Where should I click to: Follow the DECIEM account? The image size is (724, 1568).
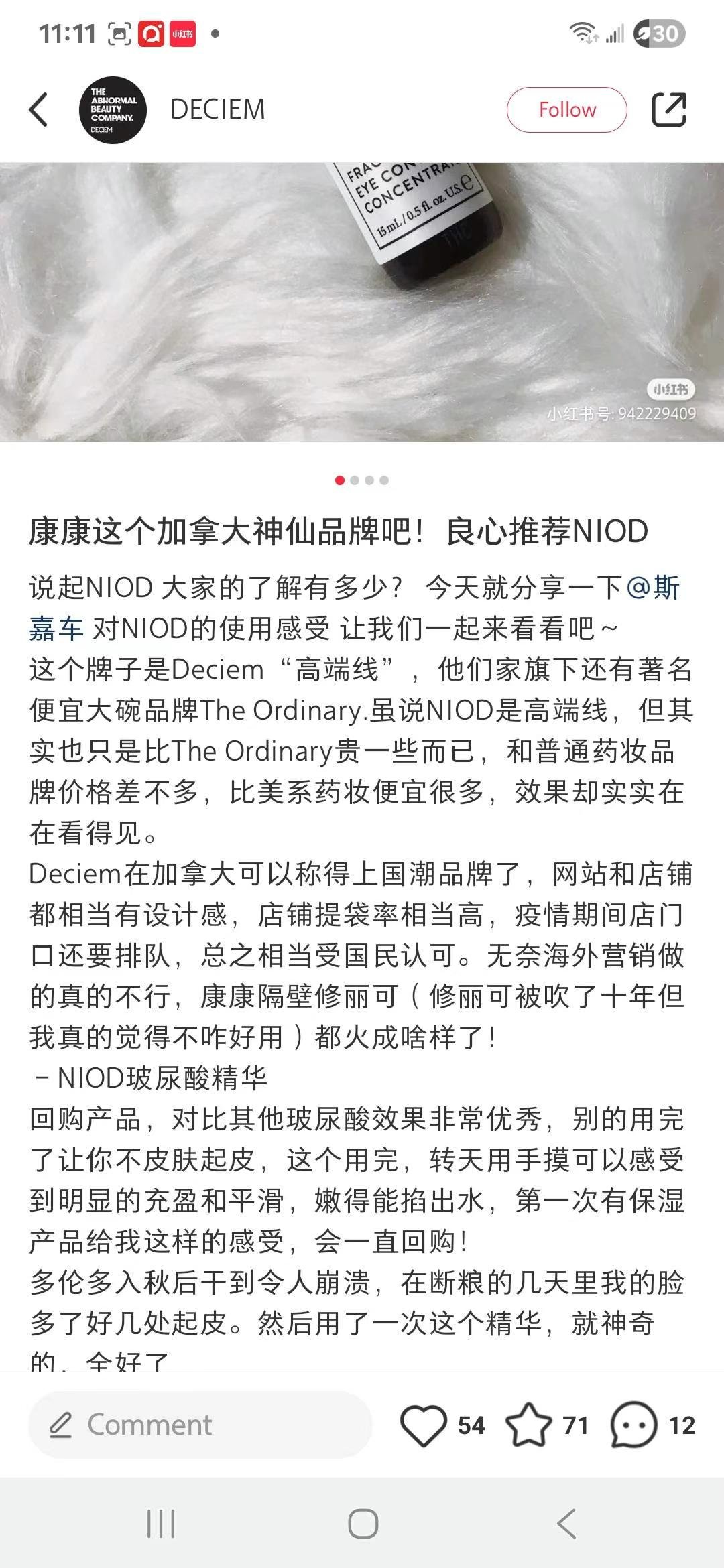click(566, 110)
